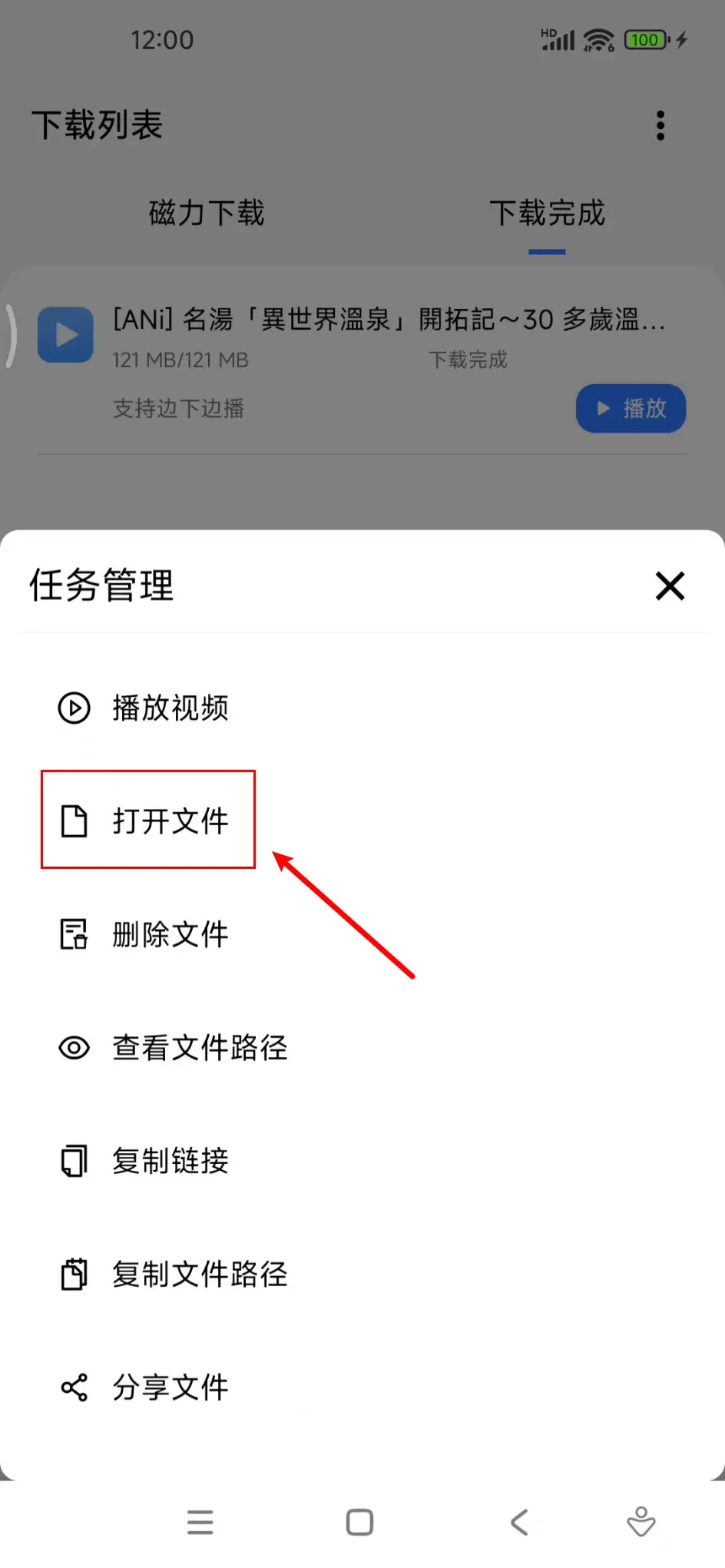
Task: Choose 打开文件 option
Action: (170, 820)
